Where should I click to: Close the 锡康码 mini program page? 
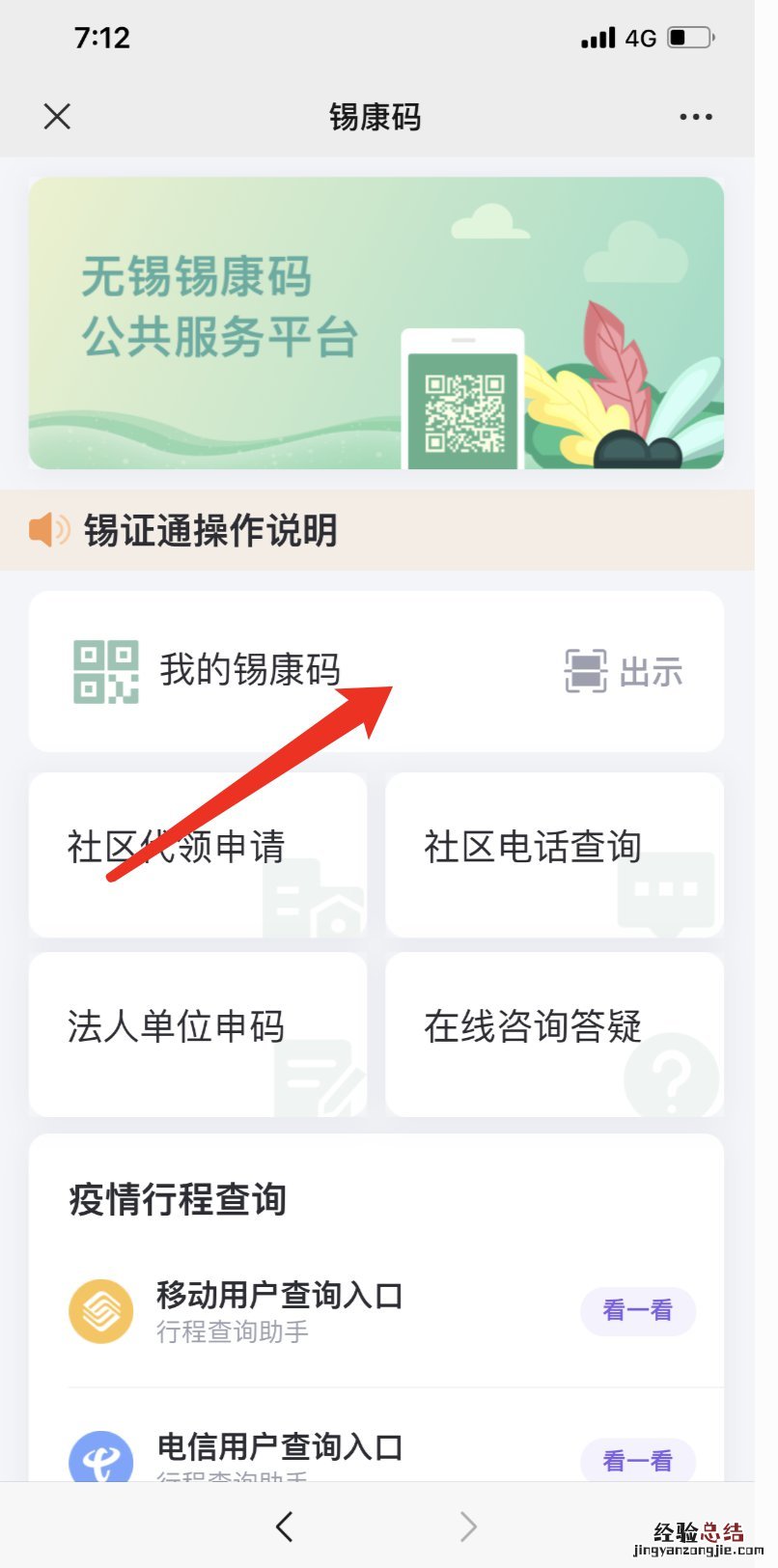click(57, 117)
